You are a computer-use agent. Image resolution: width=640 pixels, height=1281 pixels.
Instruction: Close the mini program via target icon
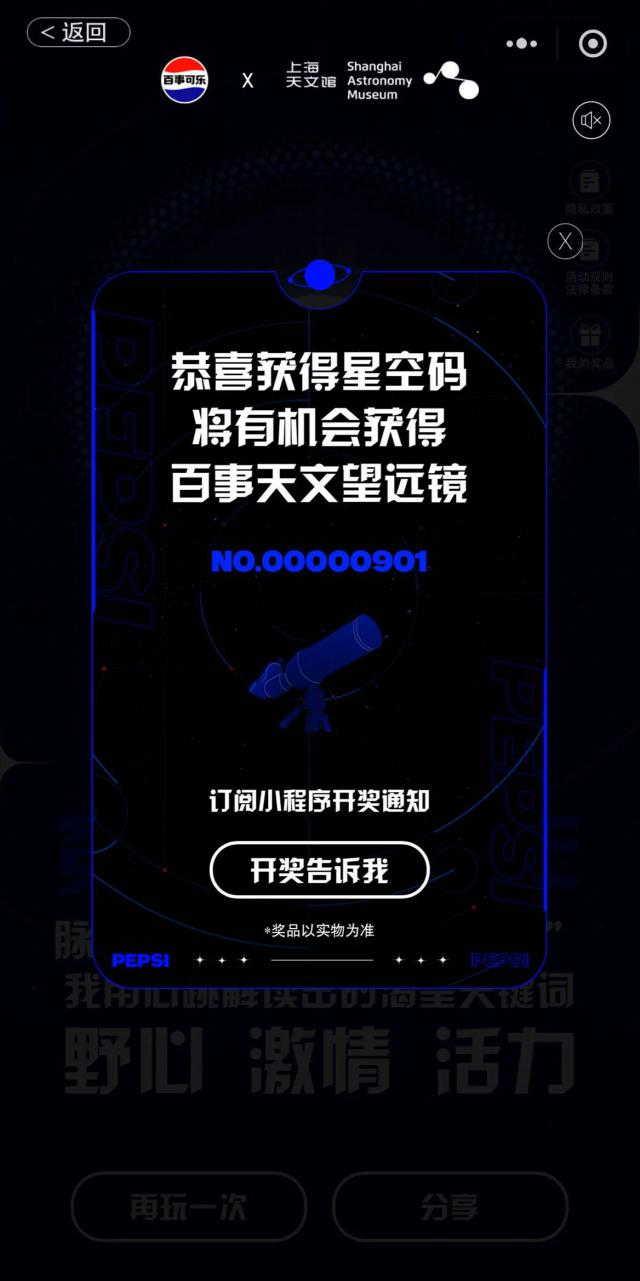coord(593,43)
